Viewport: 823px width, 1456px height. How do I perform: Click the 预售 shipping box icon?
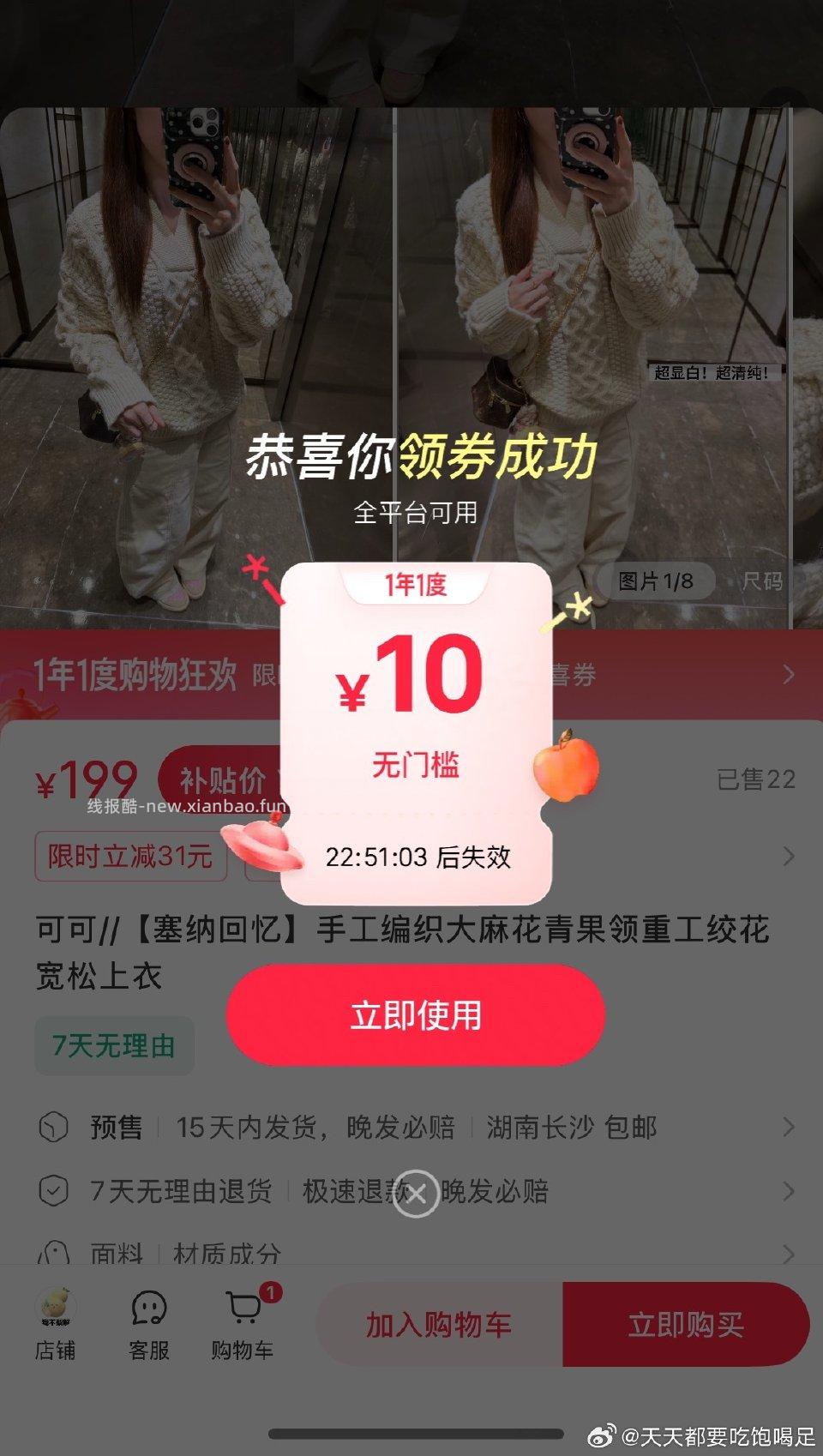point(55,1128)
